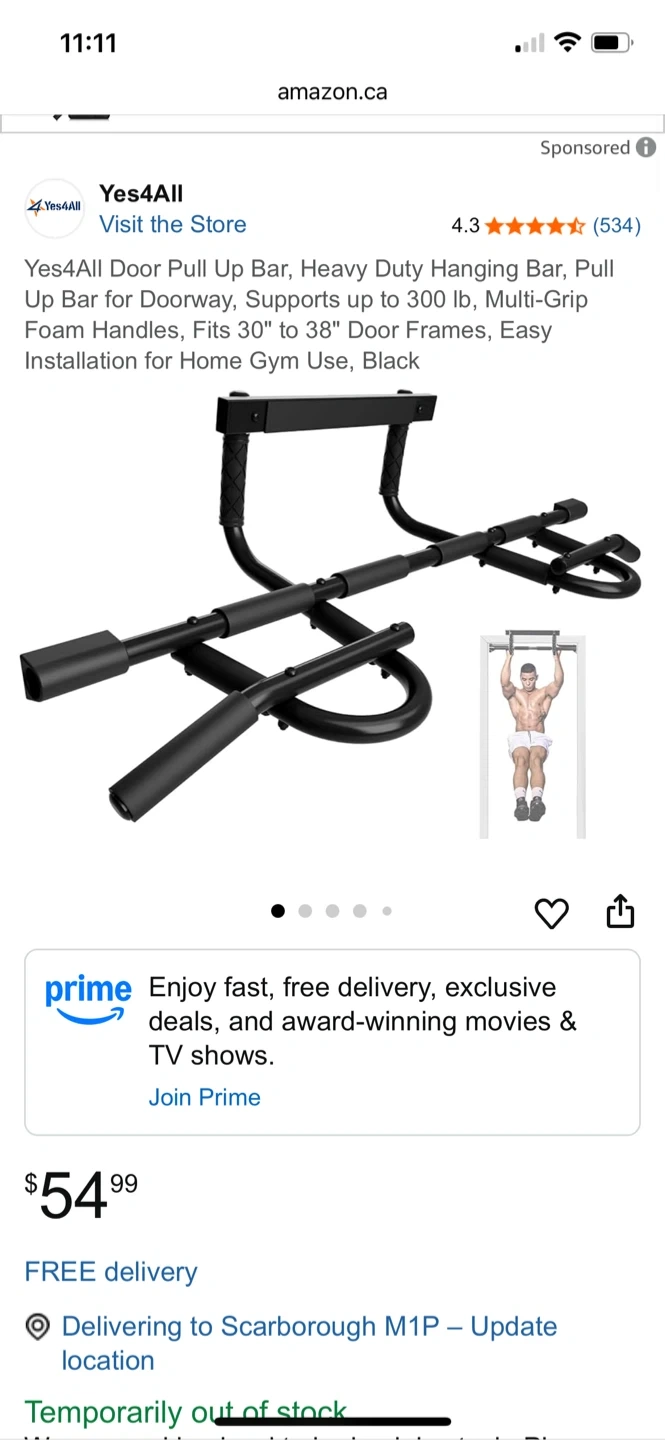Tap the Sponsored info icon

pyautogui.click(x=647, y=148)
